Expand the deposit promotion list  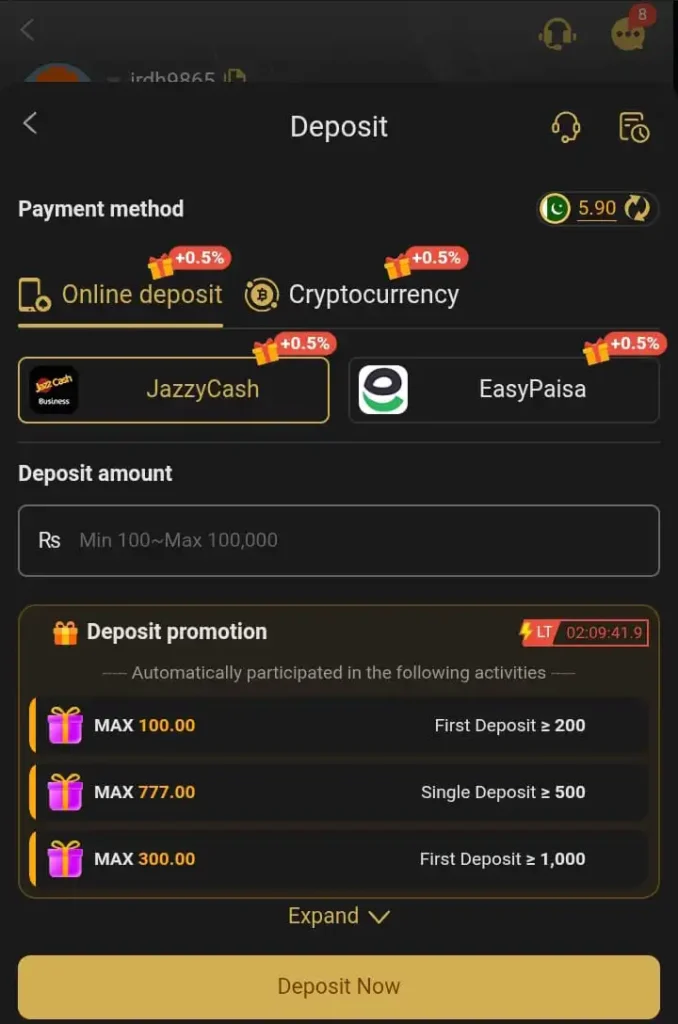coord(338,916)
